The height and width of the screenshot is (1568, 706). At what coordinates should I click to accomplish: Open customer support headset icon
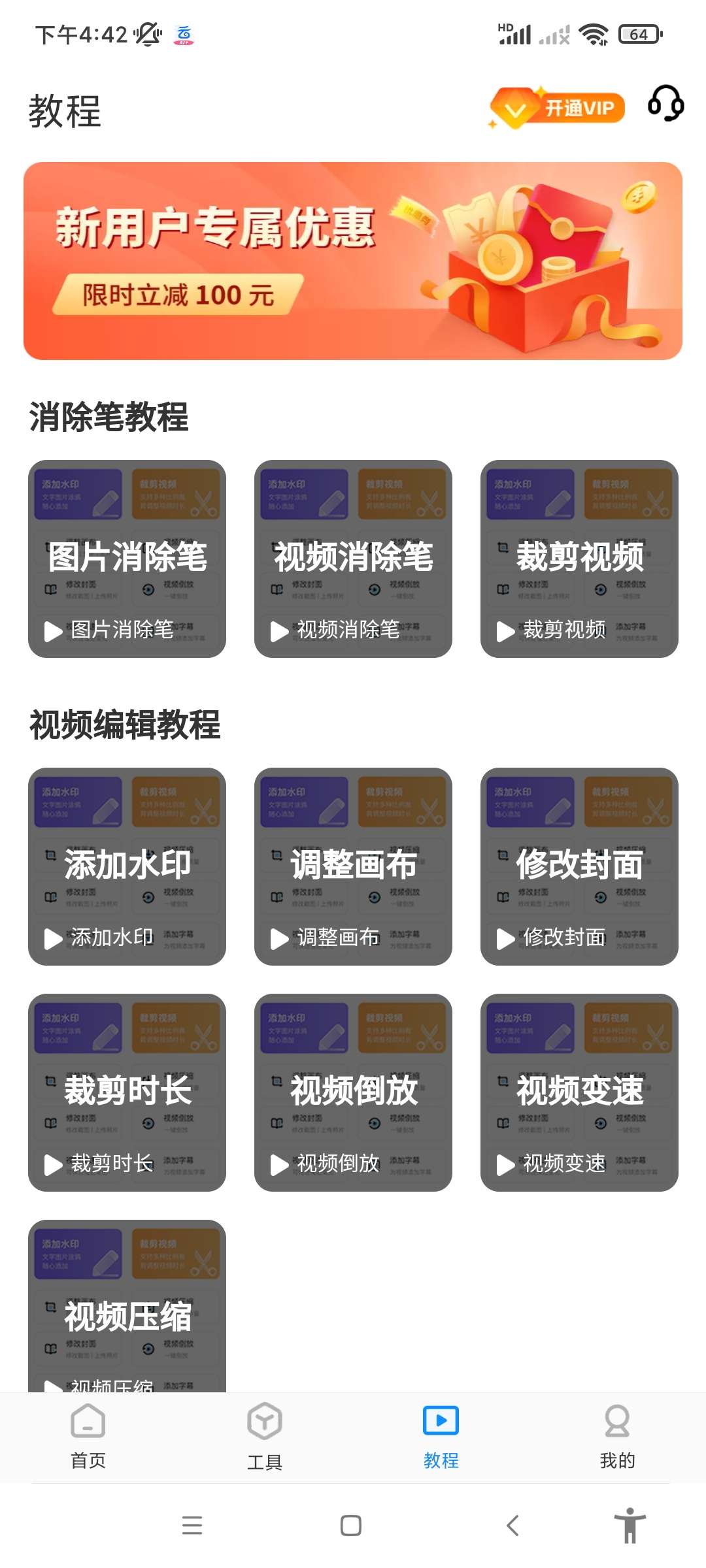[665, 105]
